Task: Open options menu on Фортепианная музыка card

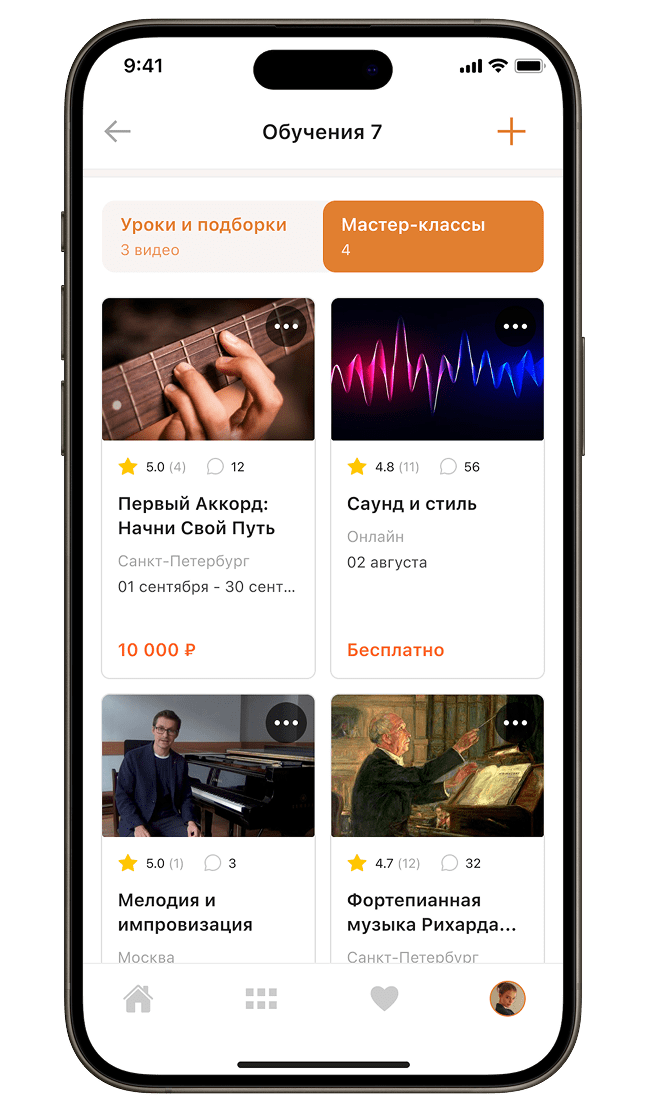Action: pyautogui.click(x=515, y=723)
